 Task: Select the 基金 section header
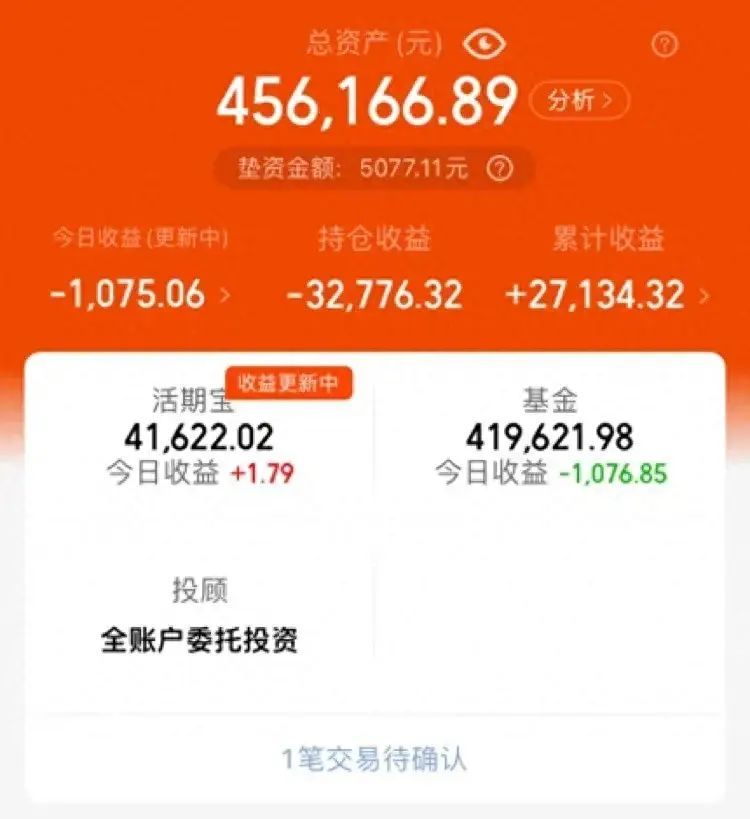[x=548, y=398]
